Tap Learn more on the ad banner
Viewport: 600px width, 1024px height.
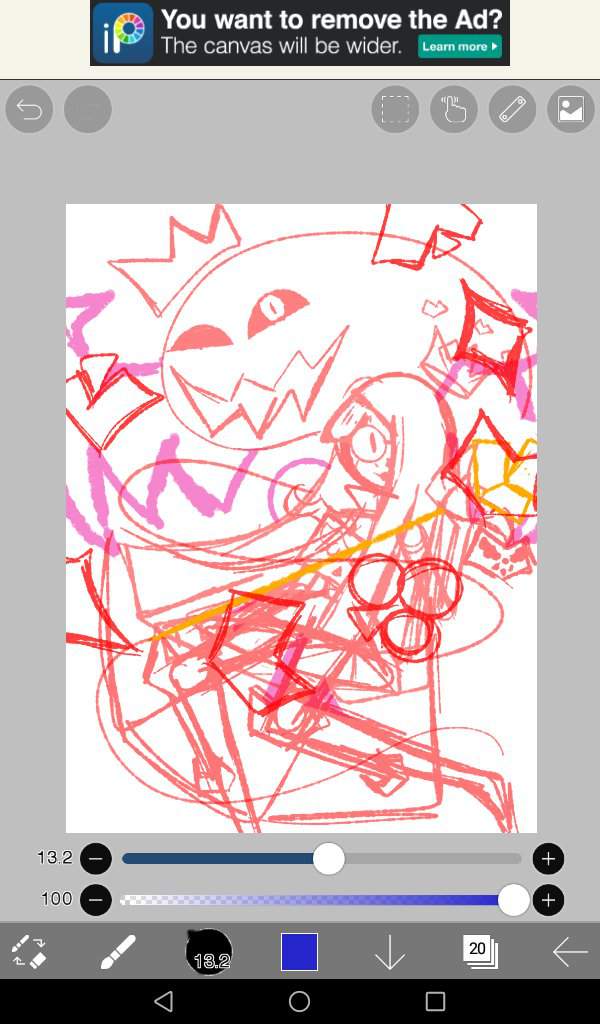tap(459, 46)
